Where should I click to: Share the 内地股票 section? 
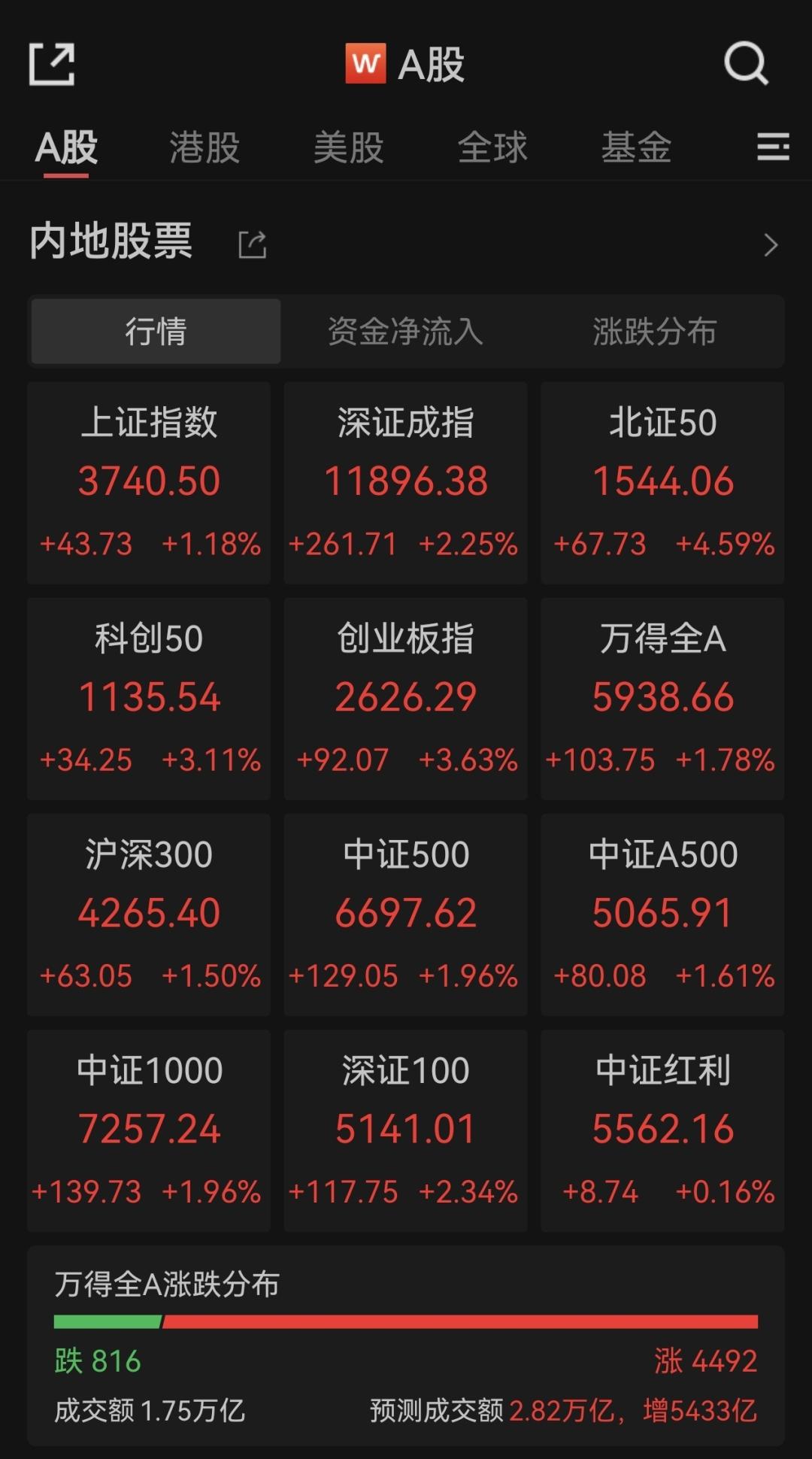253,244
